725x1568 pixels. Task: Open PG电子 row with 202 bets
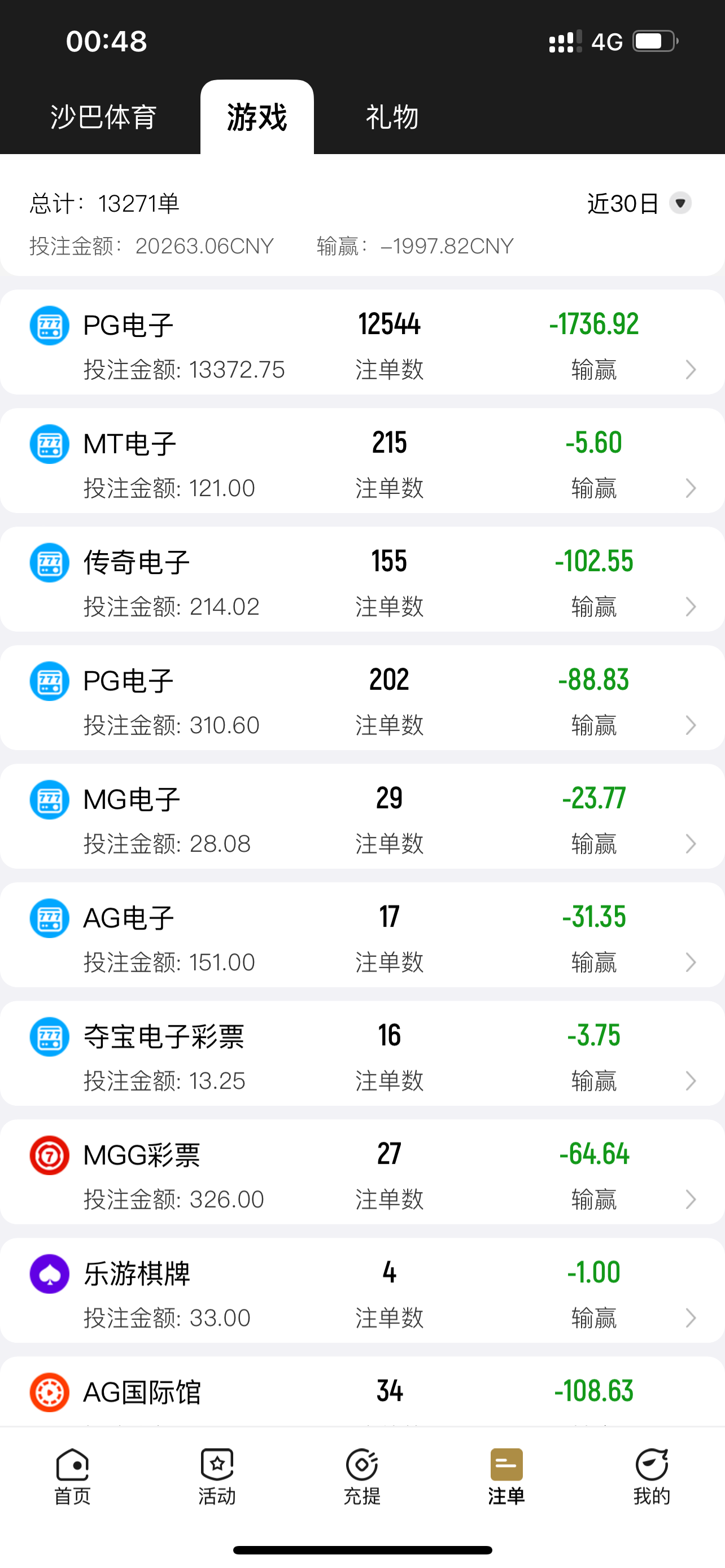[x=362, y=699]
